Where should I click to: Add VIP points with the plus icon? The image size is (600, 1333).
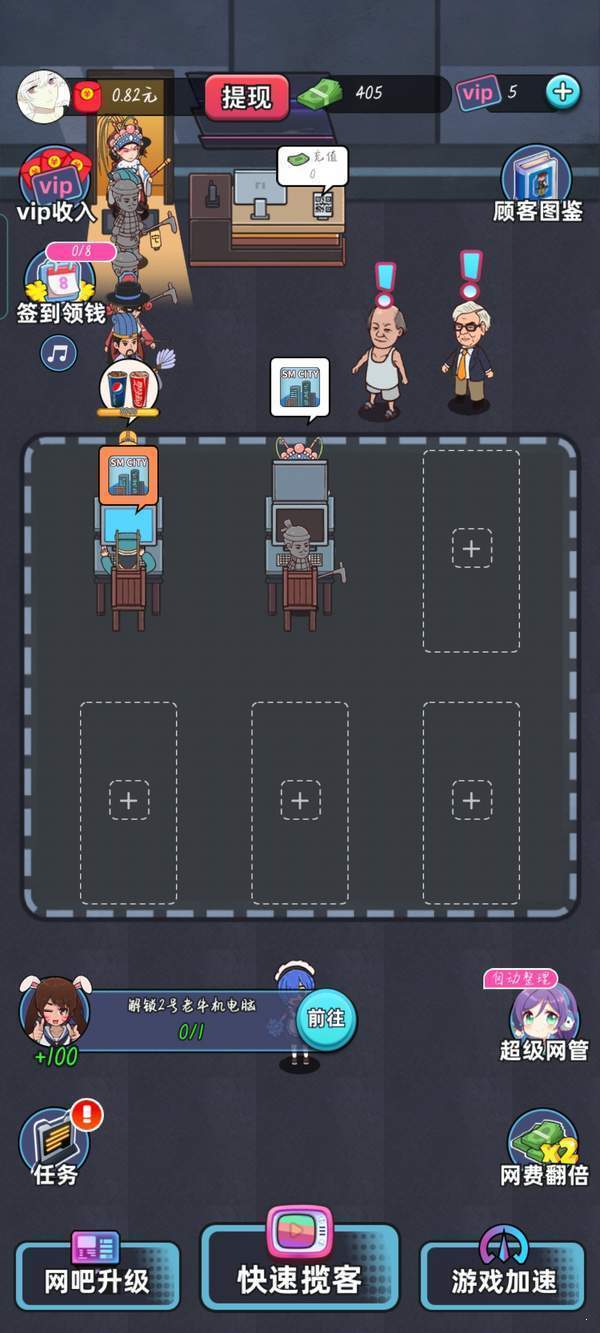[x=563, y=93]
